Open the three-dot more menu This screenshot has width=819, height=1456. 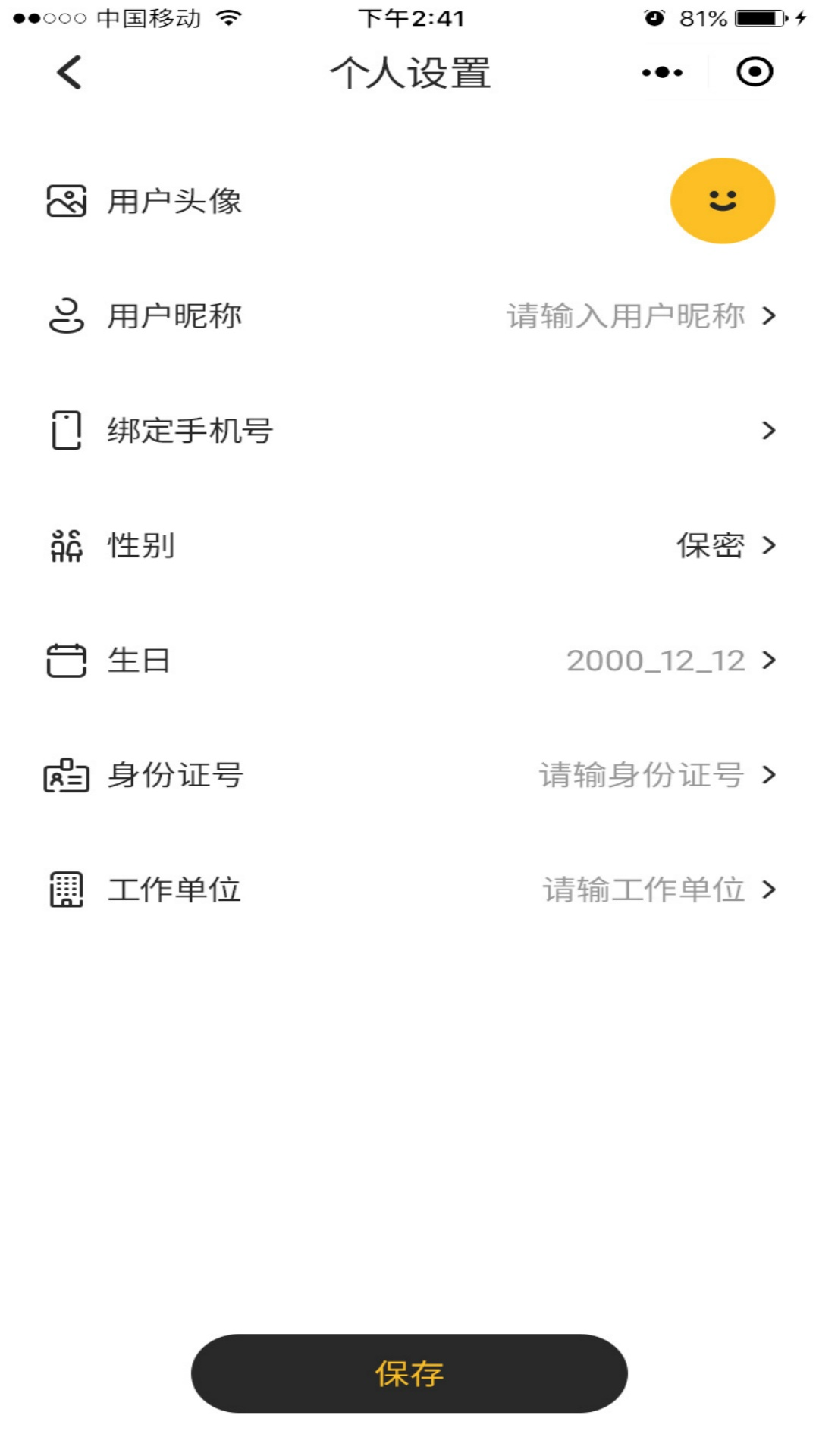pyautogui.click(x=662, y=73)
